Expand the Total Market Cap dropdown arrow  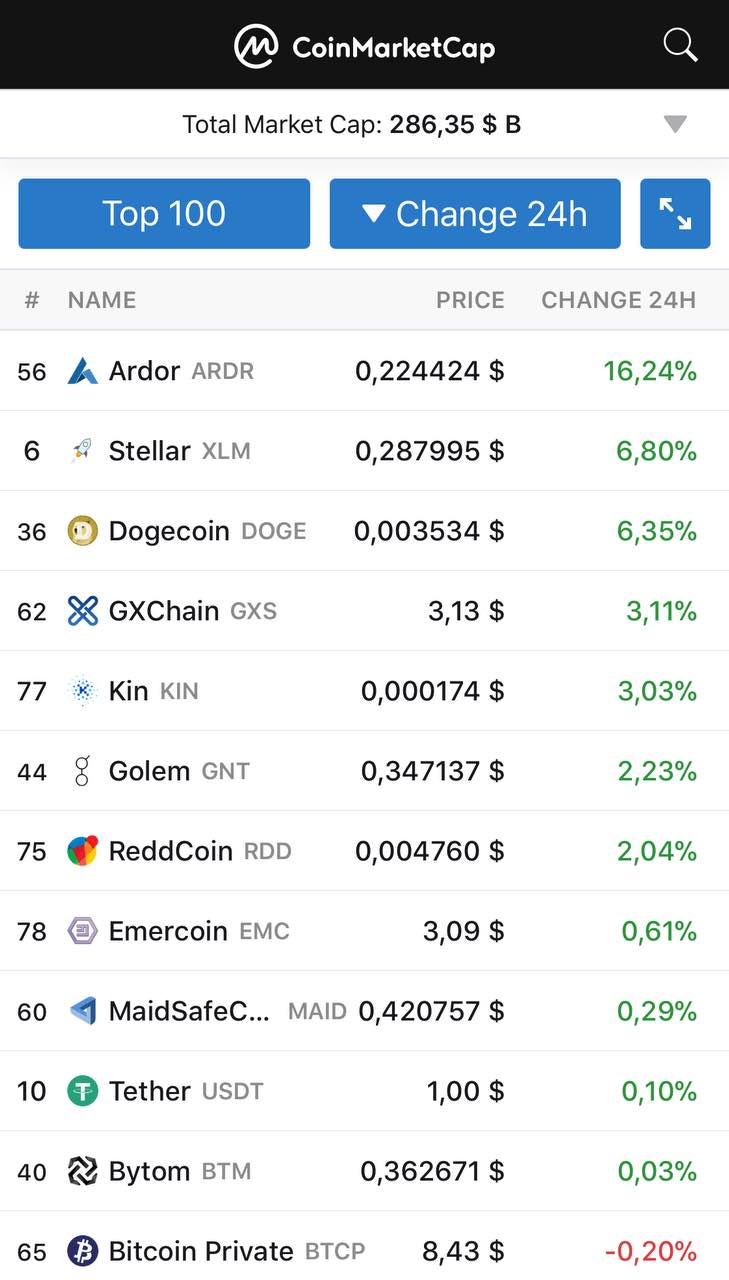676,124
